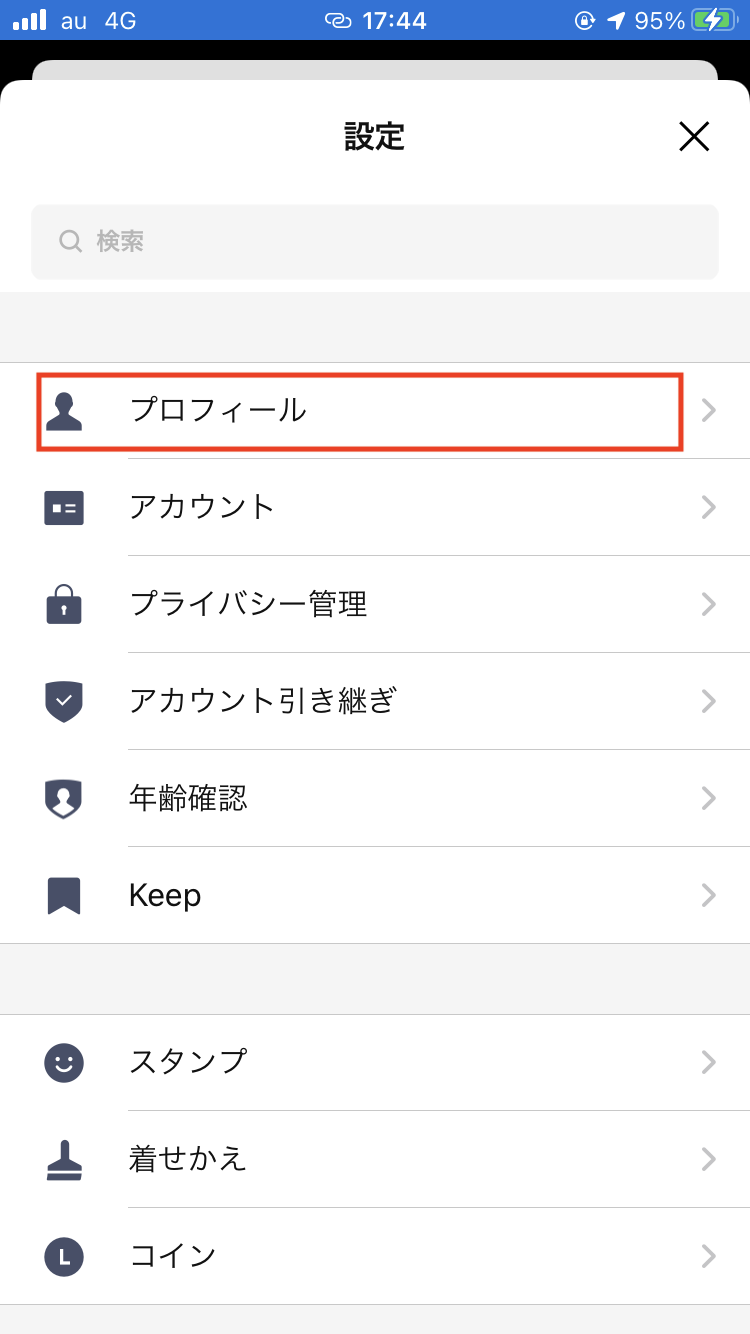The image size is (750, 1334).
Task: Click the shield checkmark account transfer icon
Action: [x=64, y=701]
